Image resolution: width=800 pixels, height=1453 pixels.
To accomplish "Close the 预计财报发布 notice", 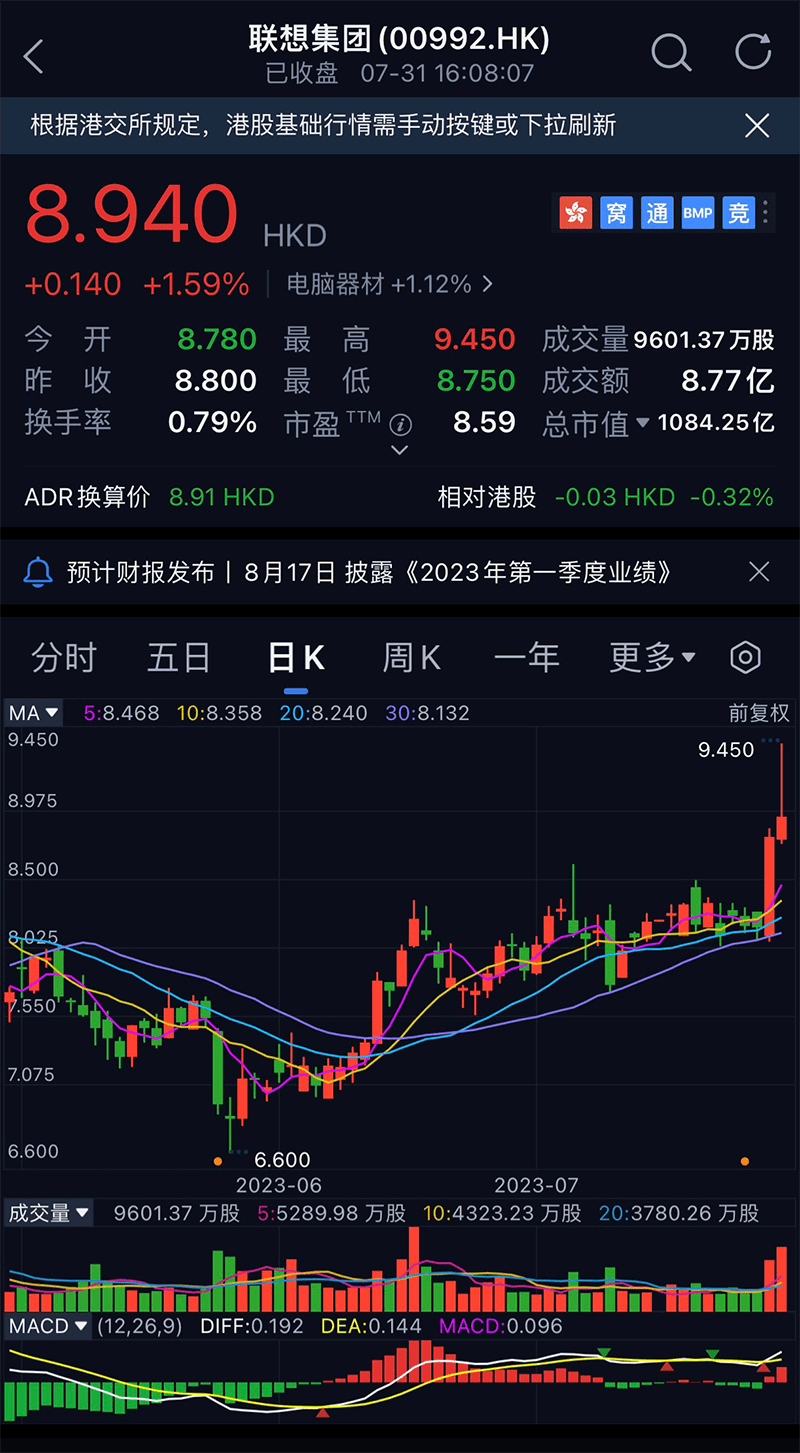I will (x=759, y=572).
